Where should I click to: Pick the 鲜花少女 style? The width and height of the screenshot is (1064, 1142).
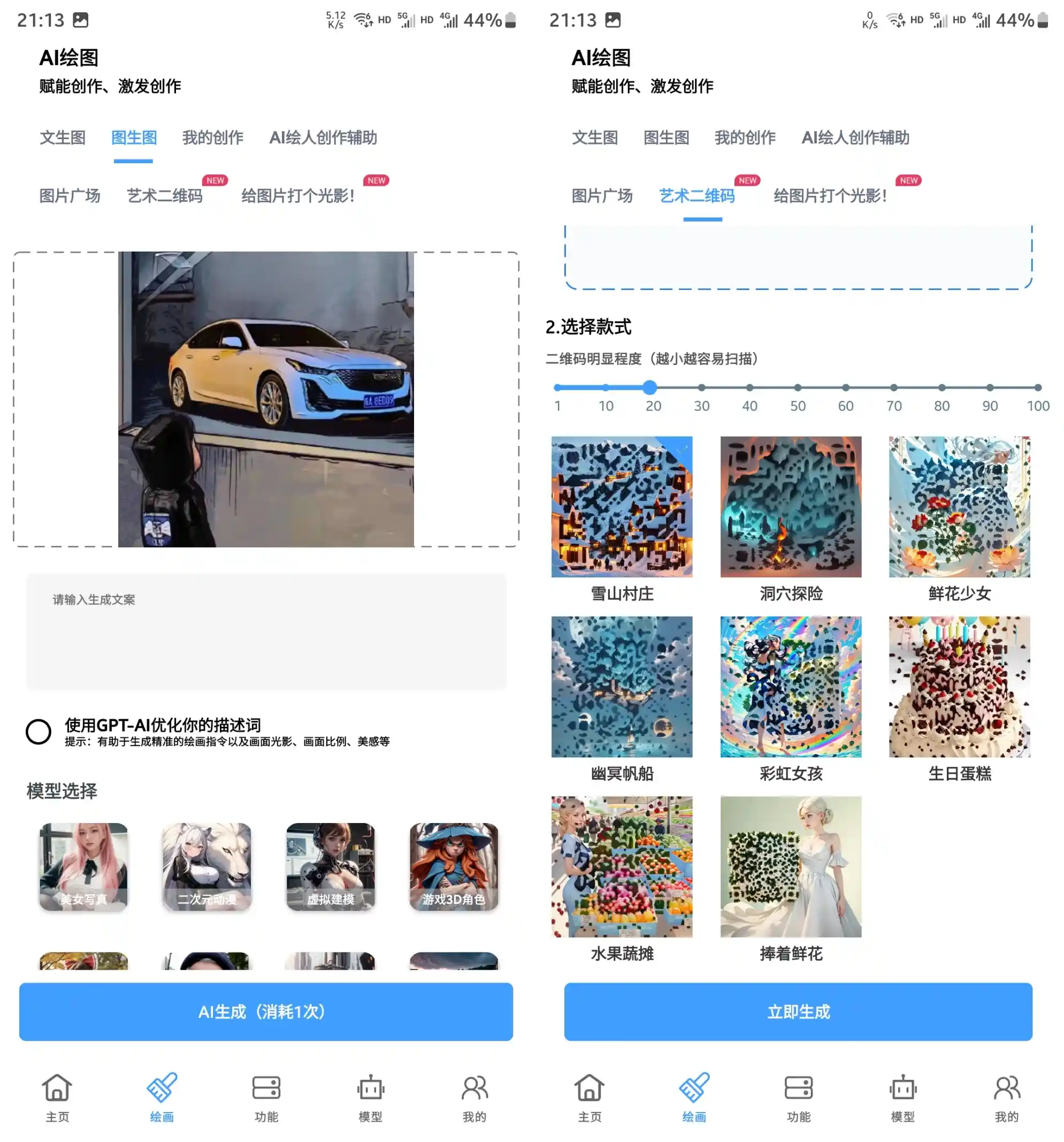[959, 507]
